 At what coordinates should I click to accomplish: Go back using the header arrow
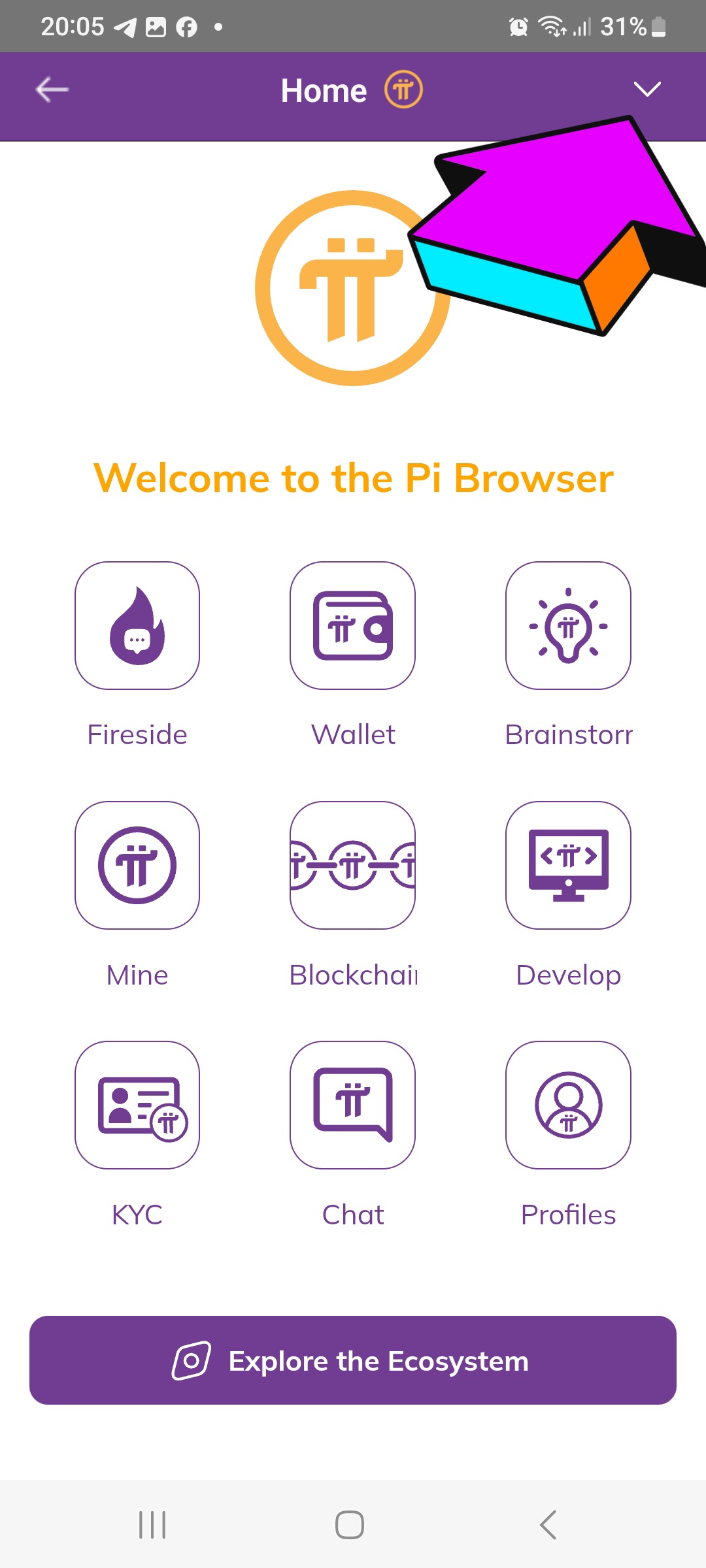tap(52, 90)
